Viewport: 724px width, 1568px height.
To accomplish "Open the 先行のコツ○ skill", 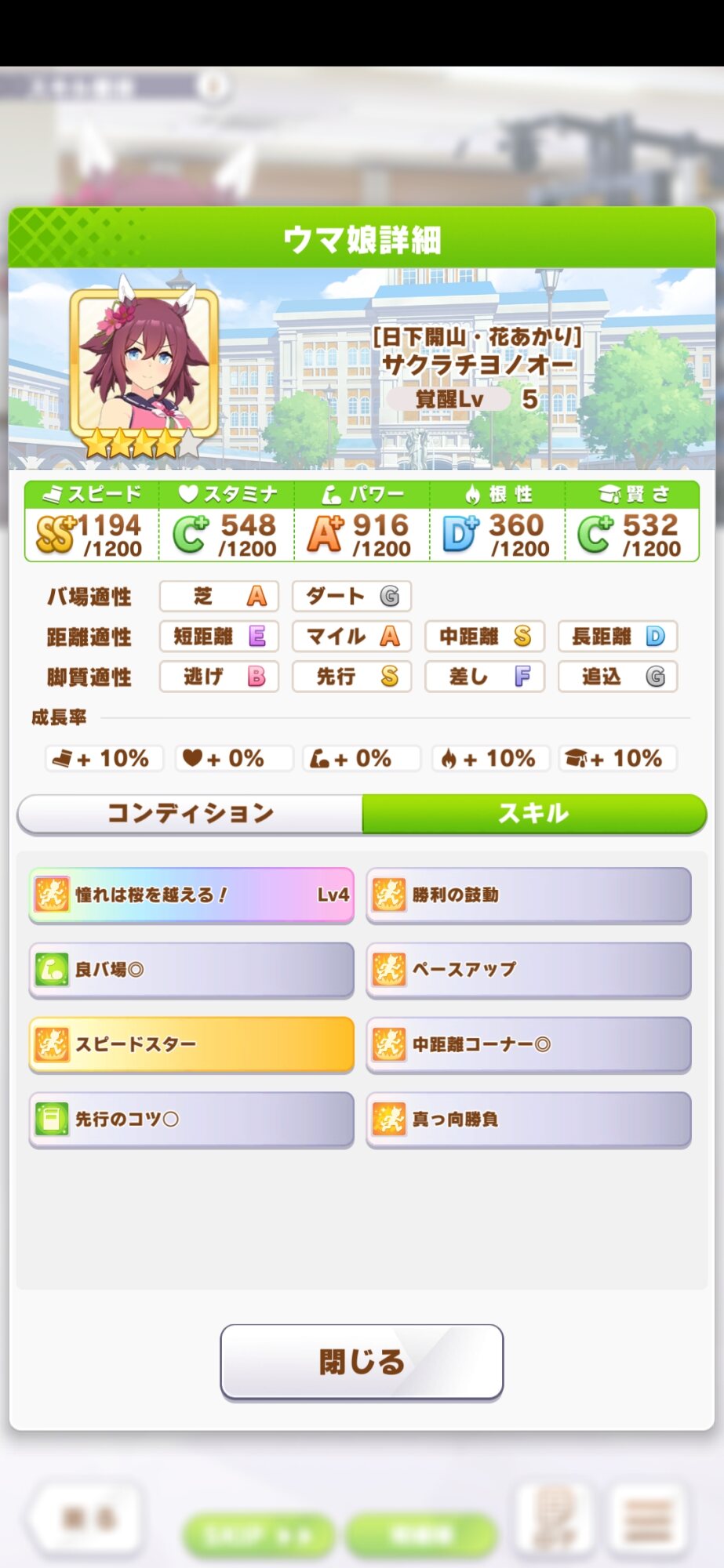I will (x=191, y=1120).
